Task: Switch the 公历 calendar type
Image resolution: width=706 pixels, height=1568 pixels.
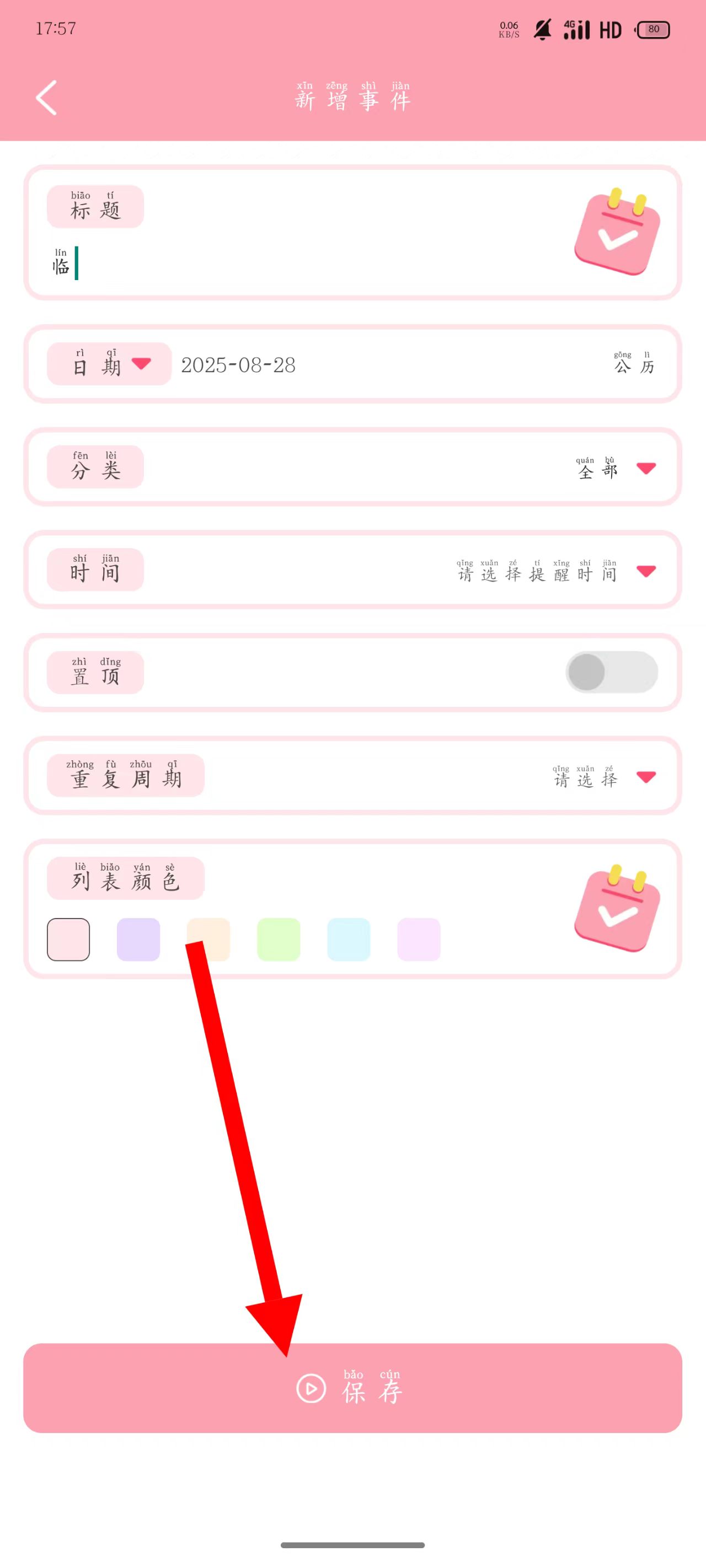Action: tap(634, 364)
